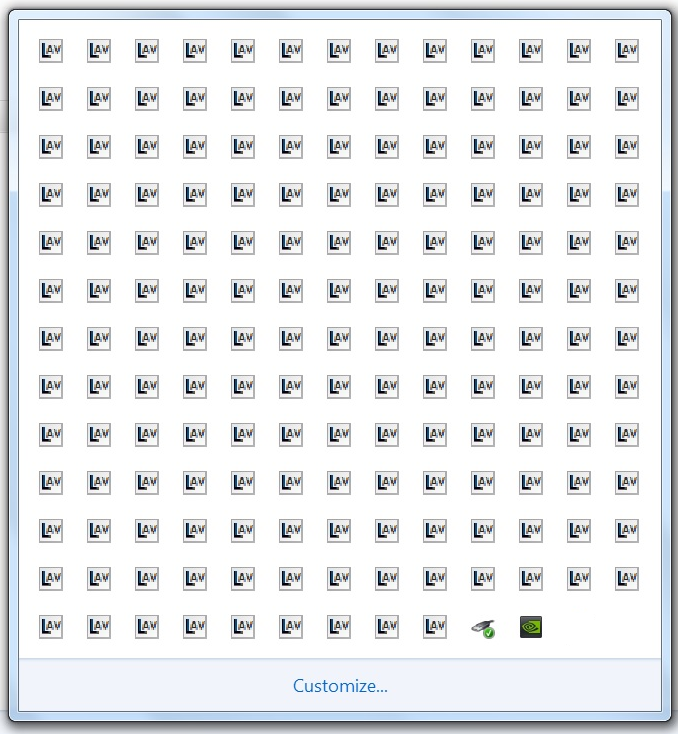Open the Customize... link

pos(340,686)
